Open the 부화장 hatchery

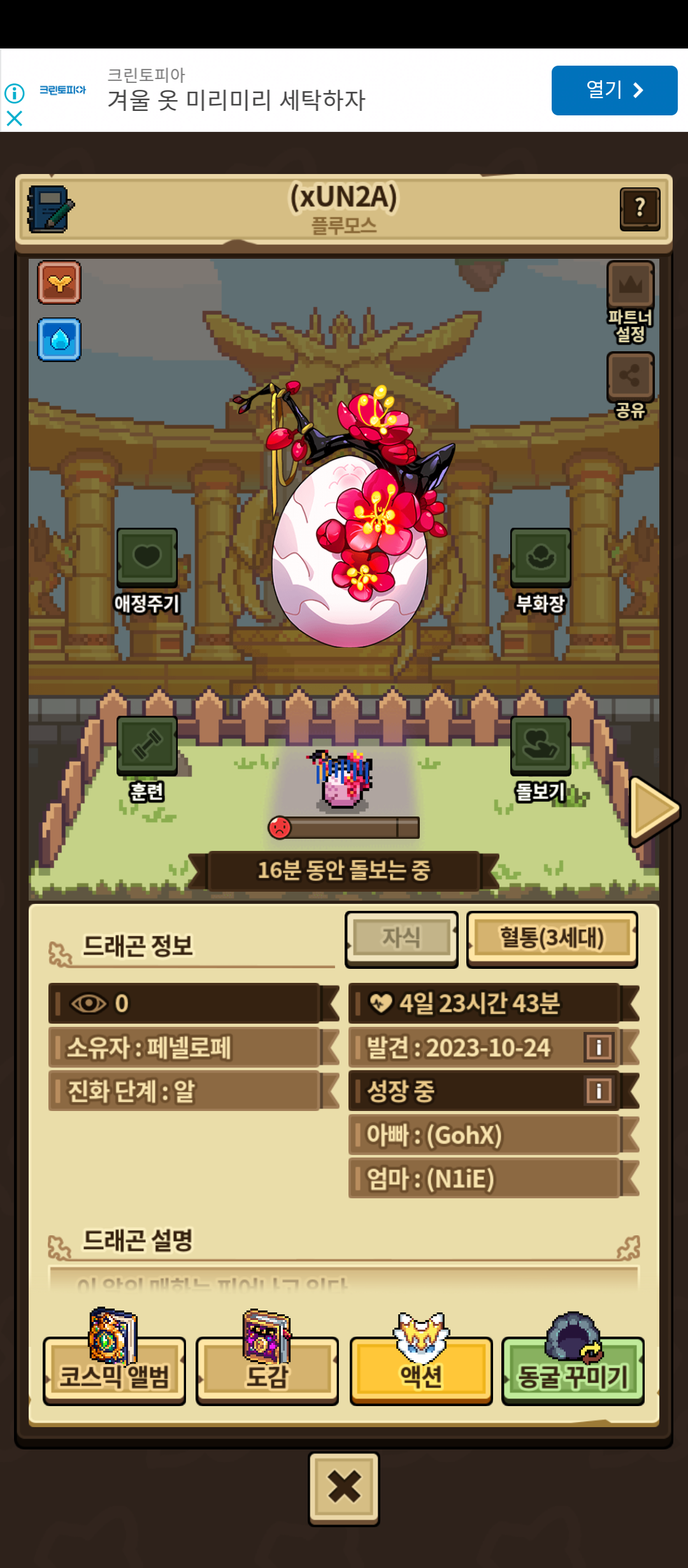[540, 558]
